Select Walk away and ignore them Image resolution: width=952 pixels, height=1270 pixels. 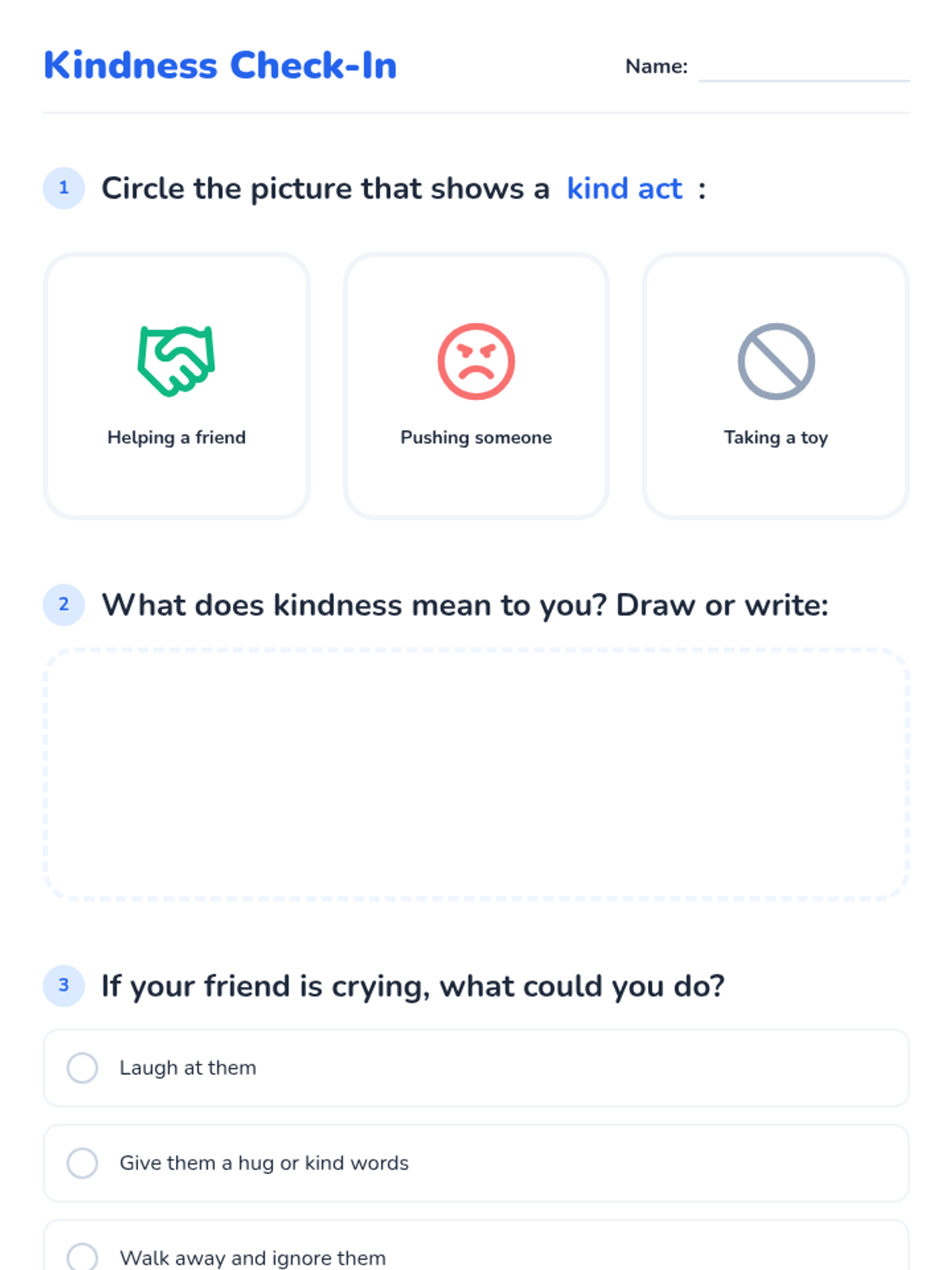tap(476, 1246)
